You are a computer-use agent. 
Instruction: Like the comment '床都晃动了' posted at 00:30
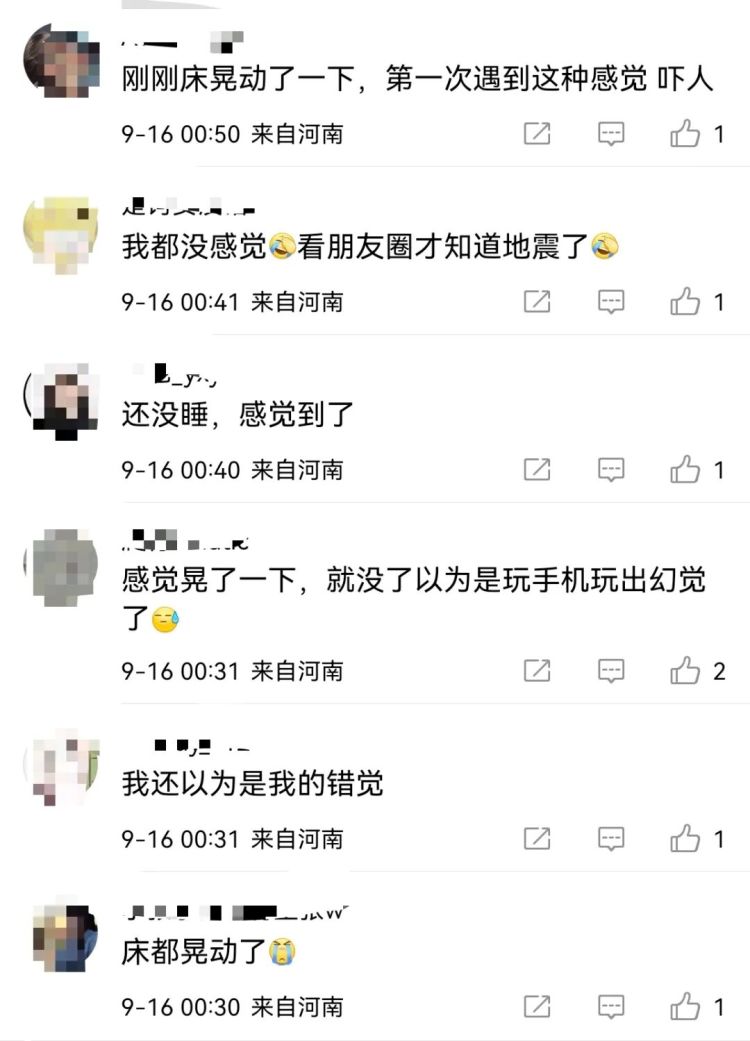tap(686, 1006)
